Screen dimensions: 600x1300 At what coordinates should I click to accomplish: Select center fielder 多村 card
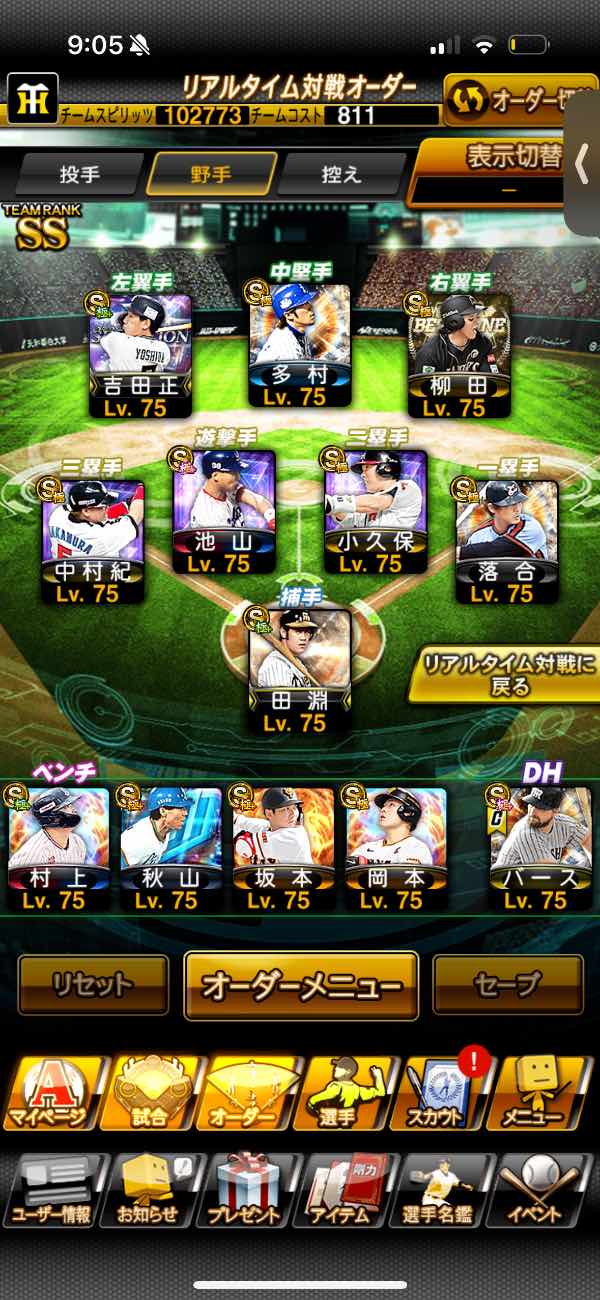point(300,345)
